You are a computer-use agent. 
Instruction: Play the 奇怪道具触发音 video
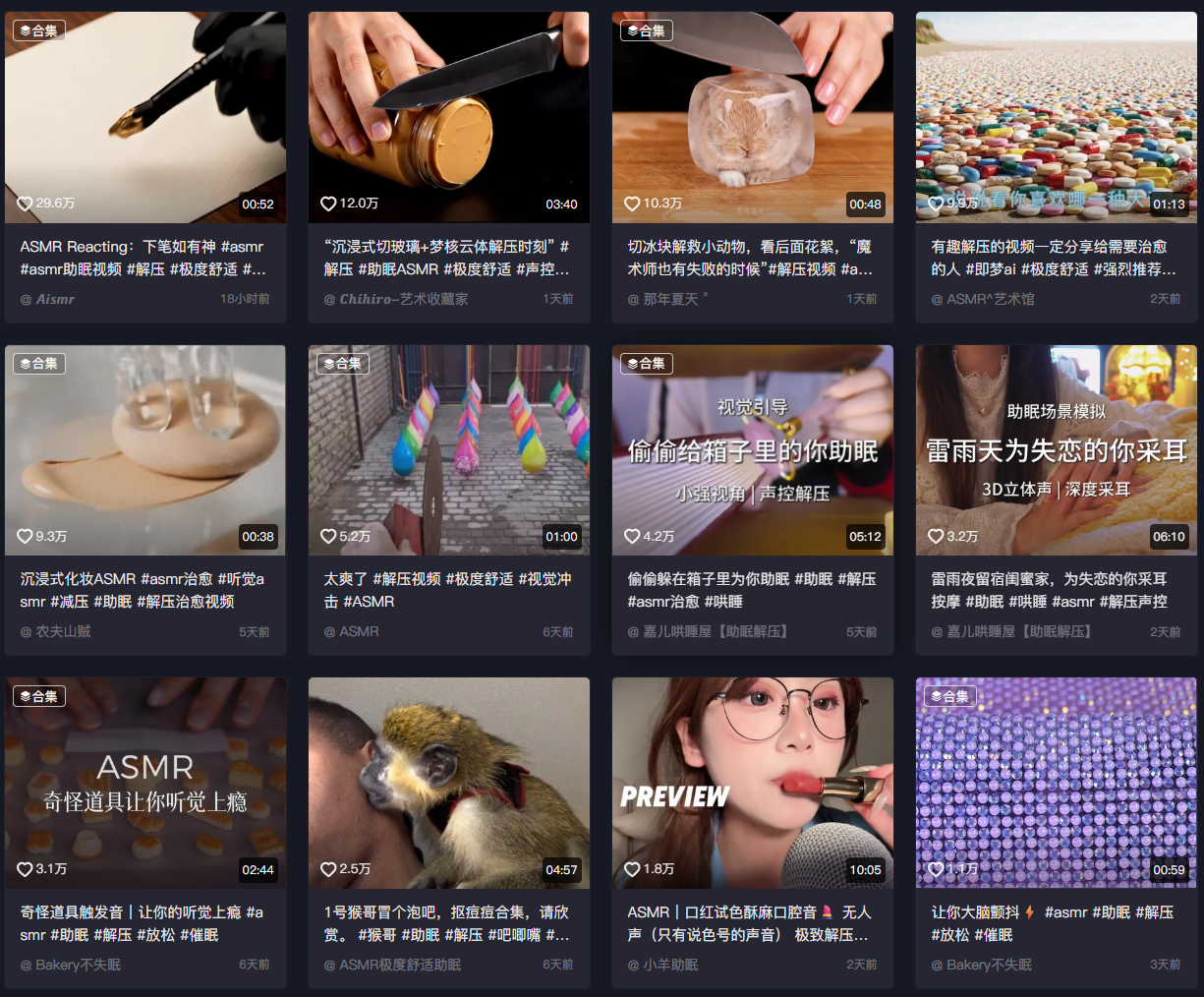[x=145, y=783]
